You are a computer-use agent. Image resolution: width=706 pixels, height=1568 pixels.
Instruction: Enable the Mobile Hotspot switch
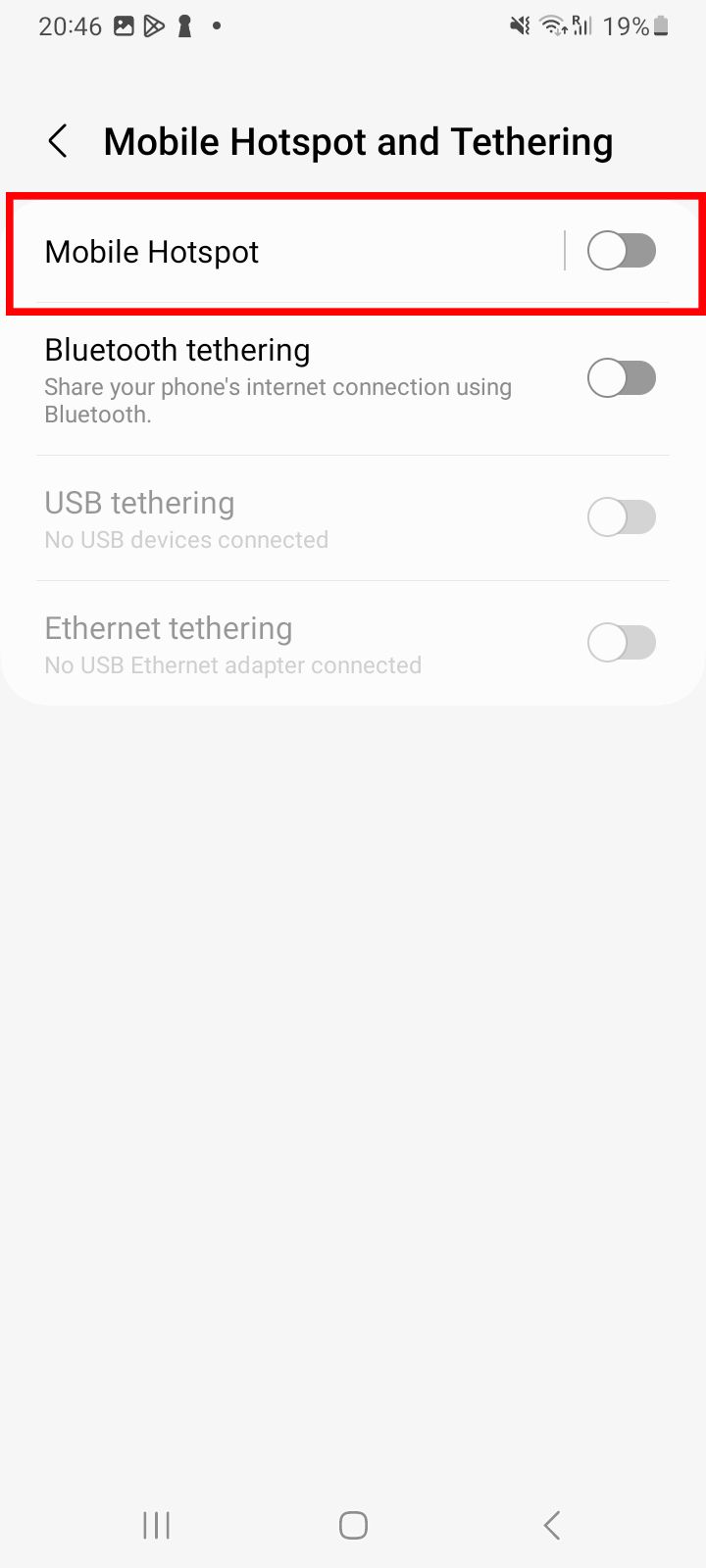621,251
